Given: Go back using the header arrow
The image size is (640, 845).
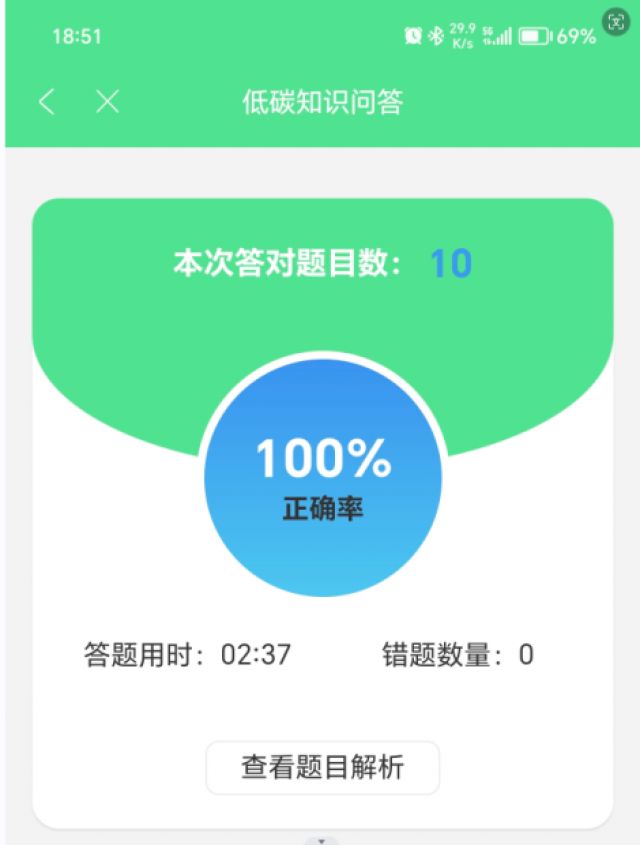Looking at the screenshot, I should (46, 101).
